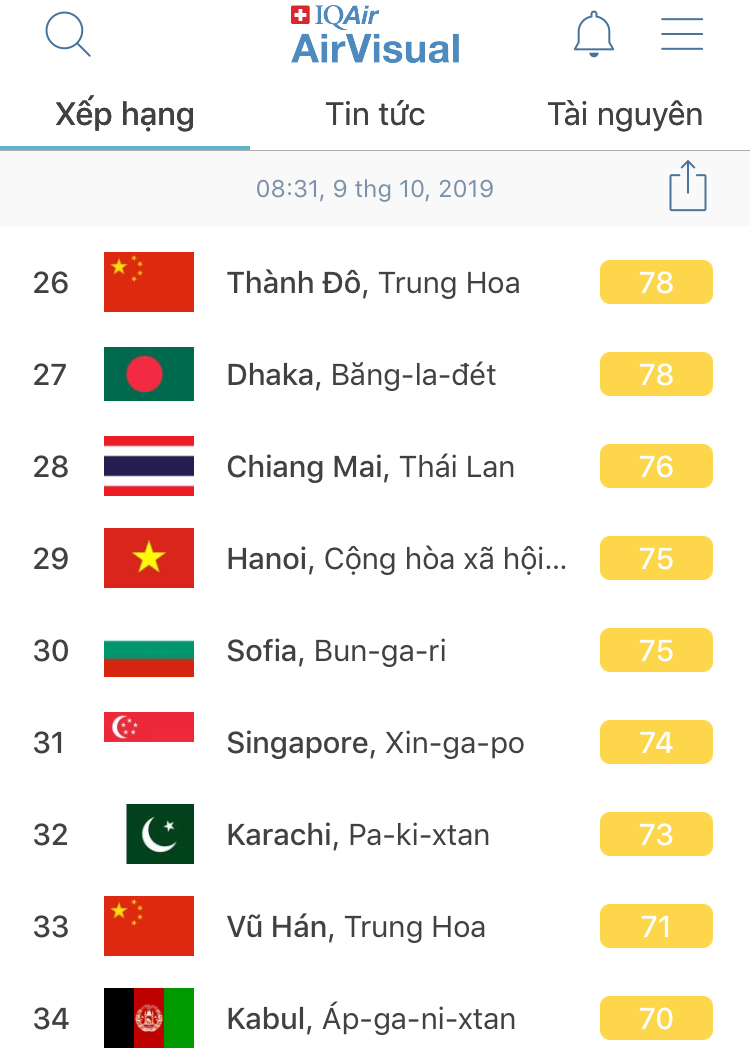Open the Karachi ranking row
Screen dimensions: 750x1054
coord(358,835)
